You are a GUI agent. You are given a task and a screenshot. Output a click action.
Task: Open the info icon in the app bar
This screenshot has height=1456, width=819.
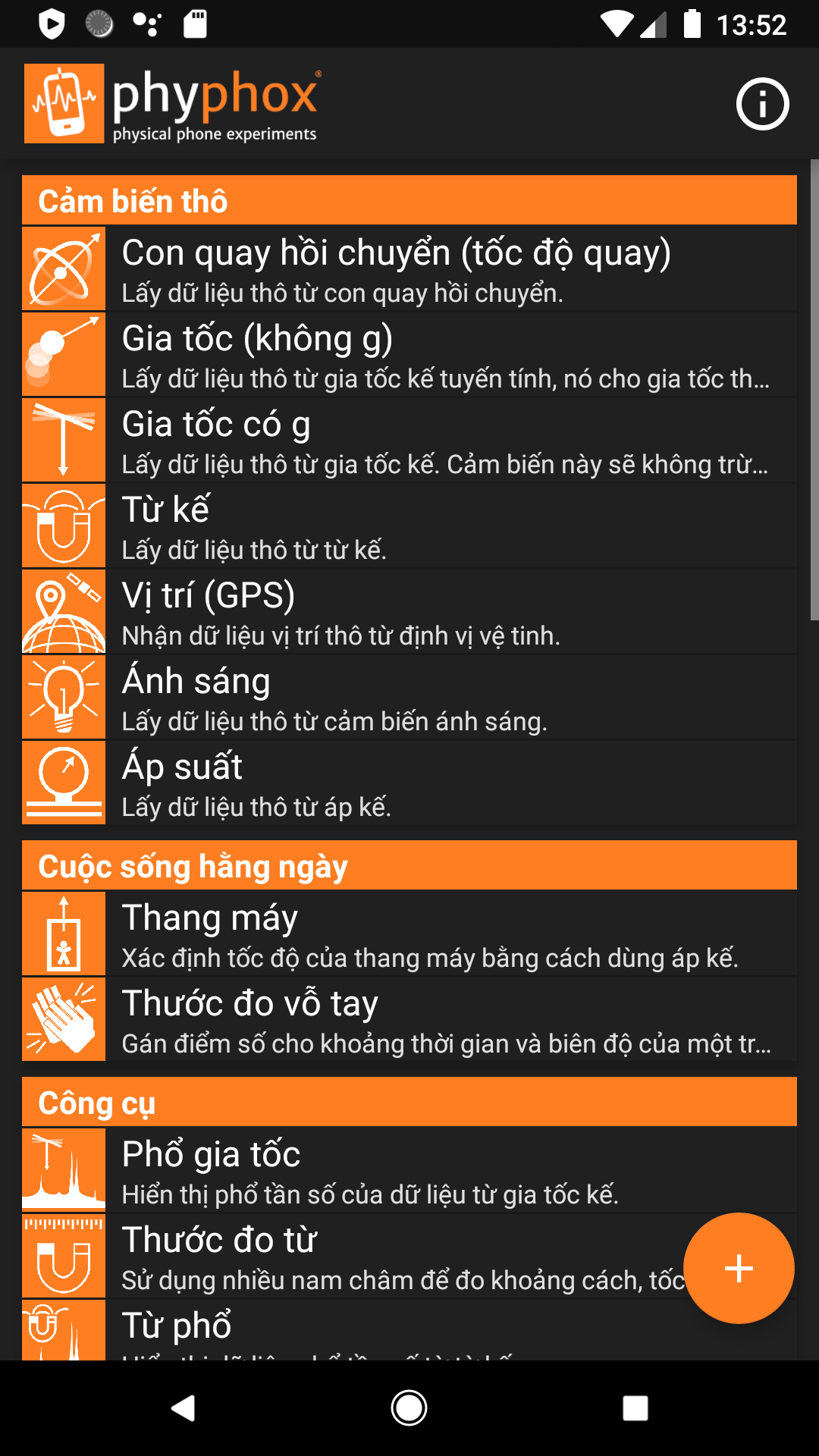point(762,104)
